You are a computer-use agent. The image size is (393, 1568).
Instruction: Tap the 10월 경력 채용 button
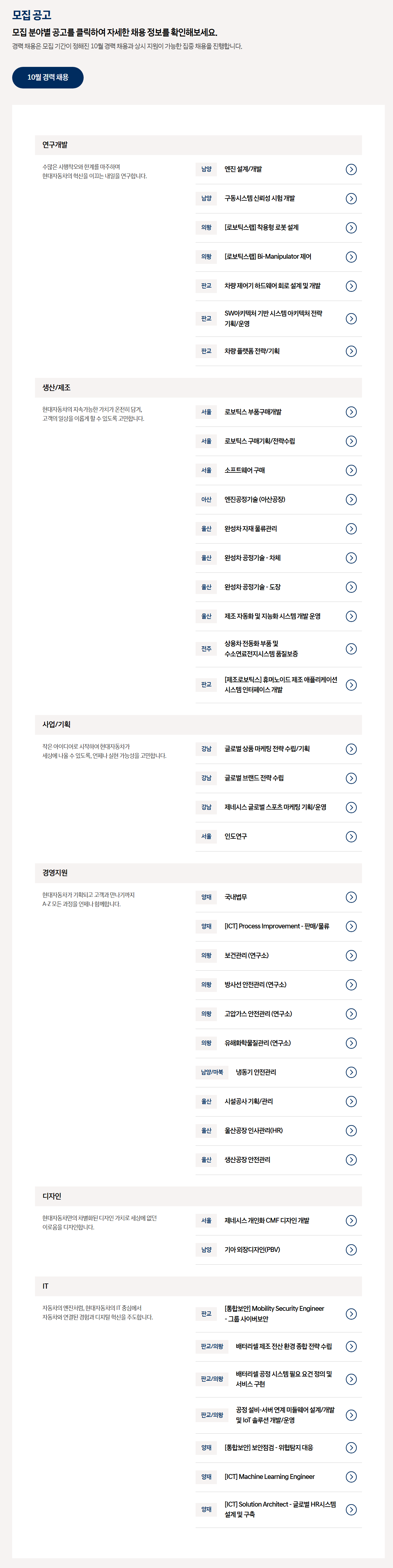(x=47, y=77)
